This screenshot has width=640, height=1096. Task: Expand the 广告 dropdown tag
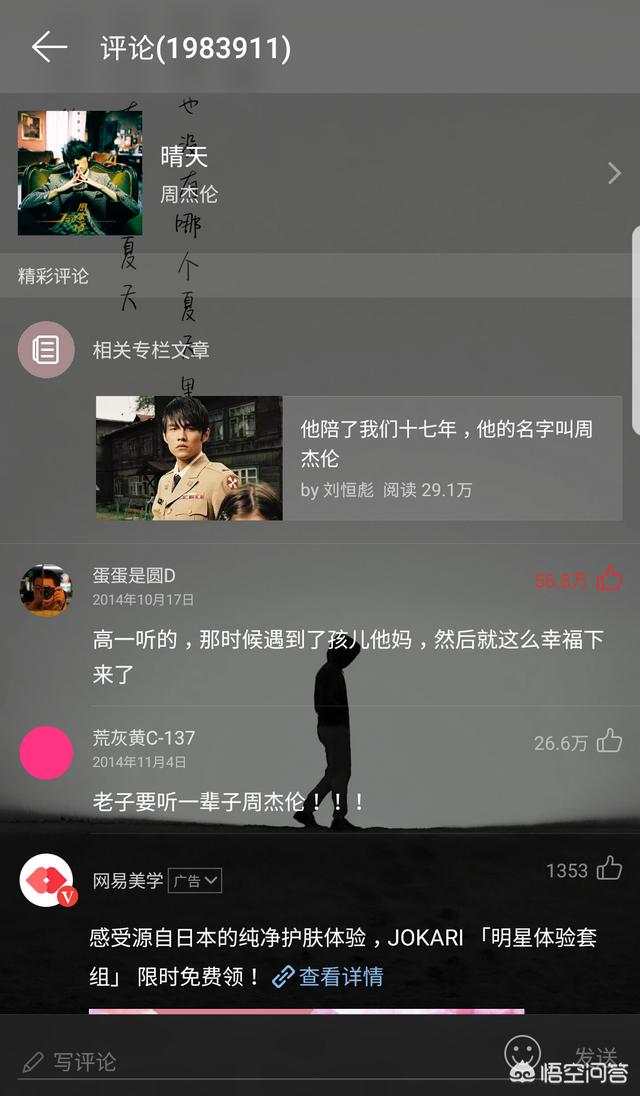[x=195, y=881]
